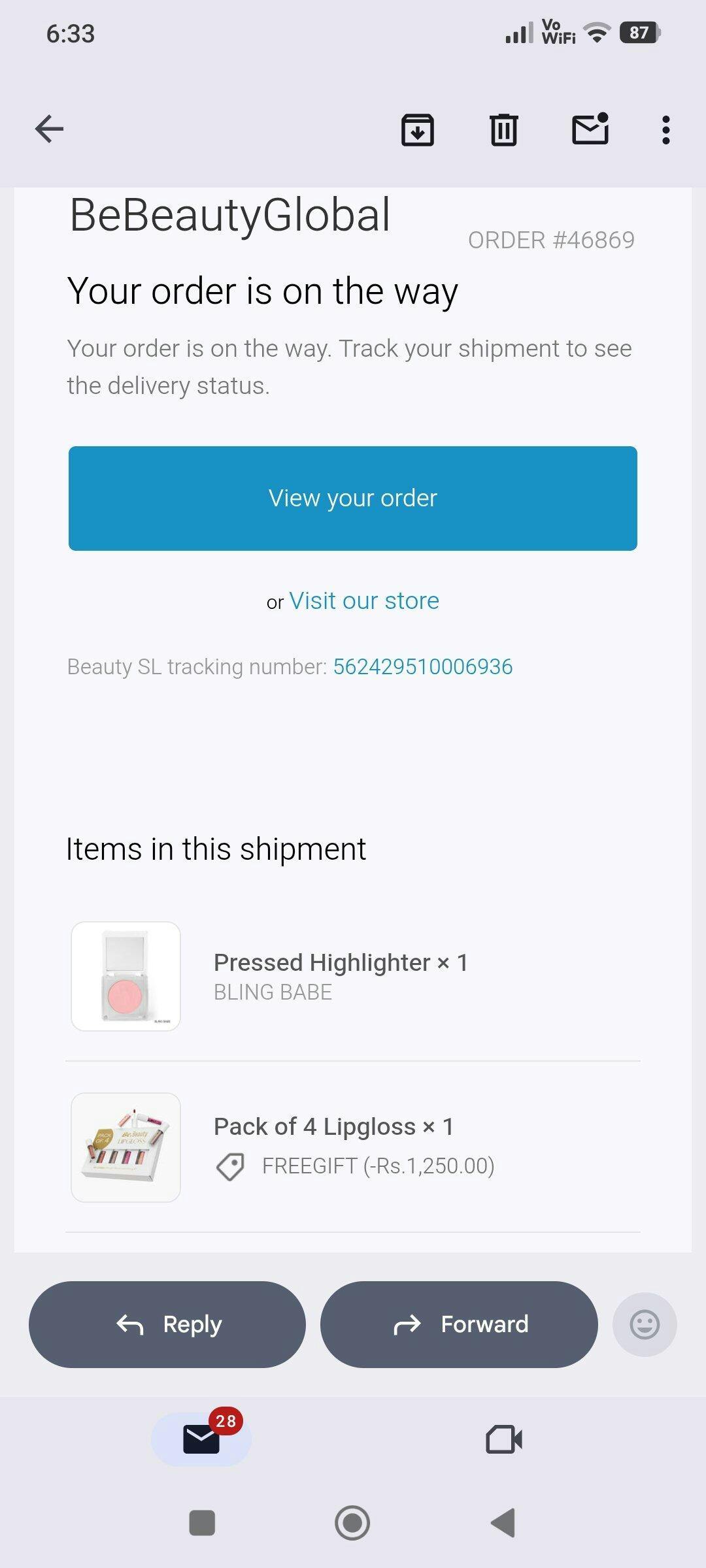The height and width of the screenshot is (1568, 706).
Task: Open recent apps from the navigation bar
Action: pos(202,1523)
